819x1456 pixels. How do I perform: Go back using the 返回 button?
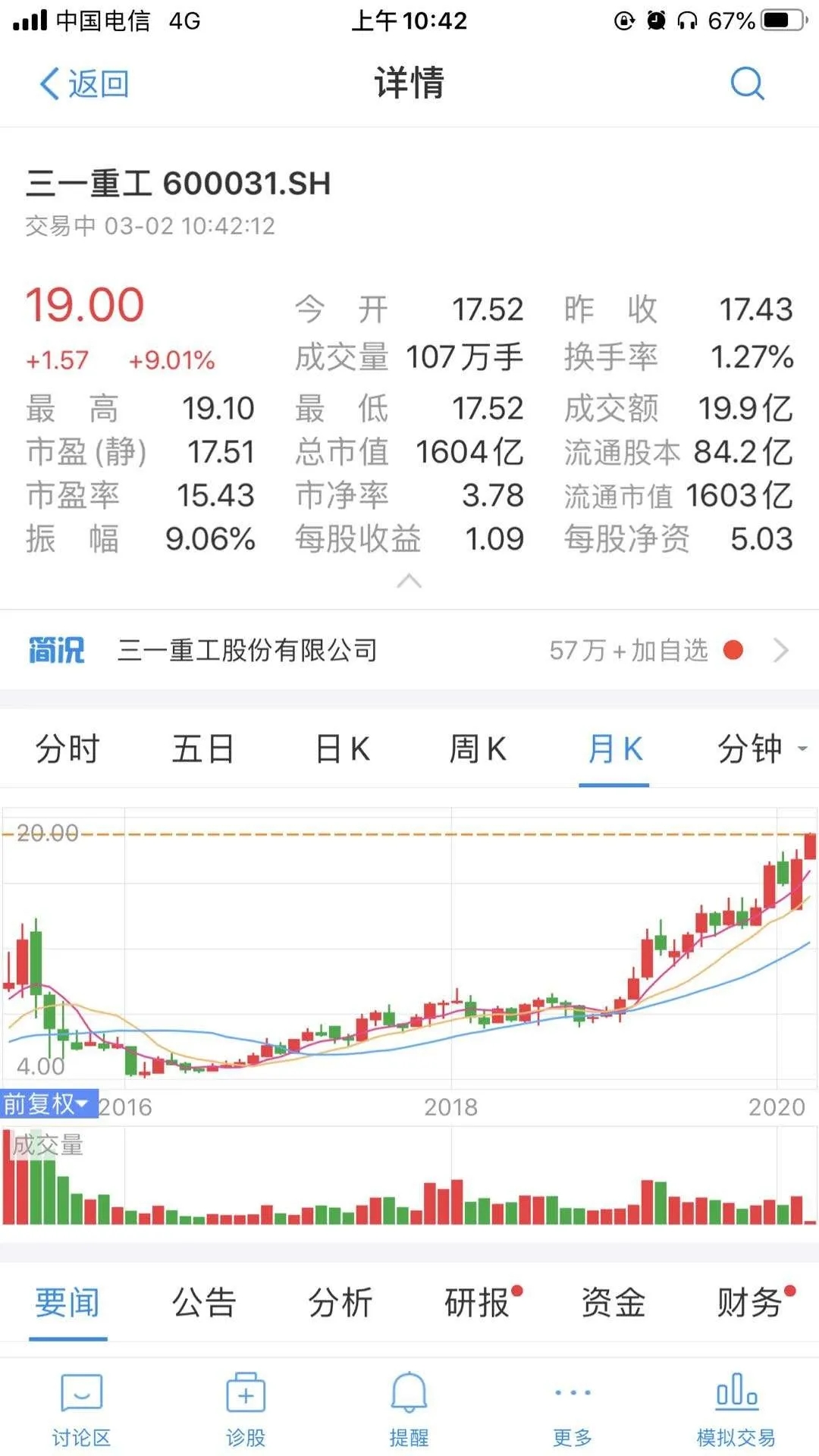[x=83, y=83]
